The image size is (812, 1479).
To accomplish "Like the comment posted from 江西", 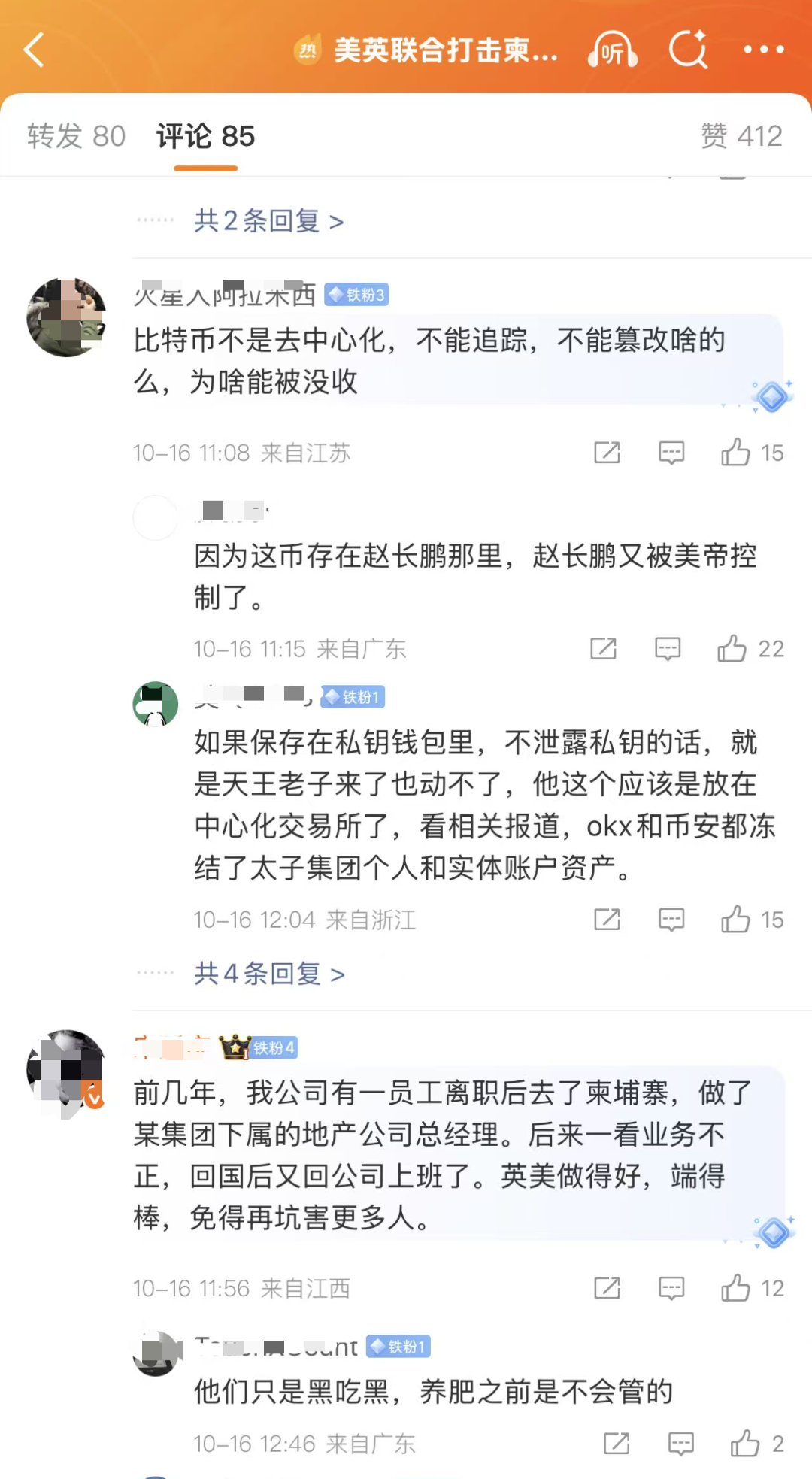I will click(735, 1288).
